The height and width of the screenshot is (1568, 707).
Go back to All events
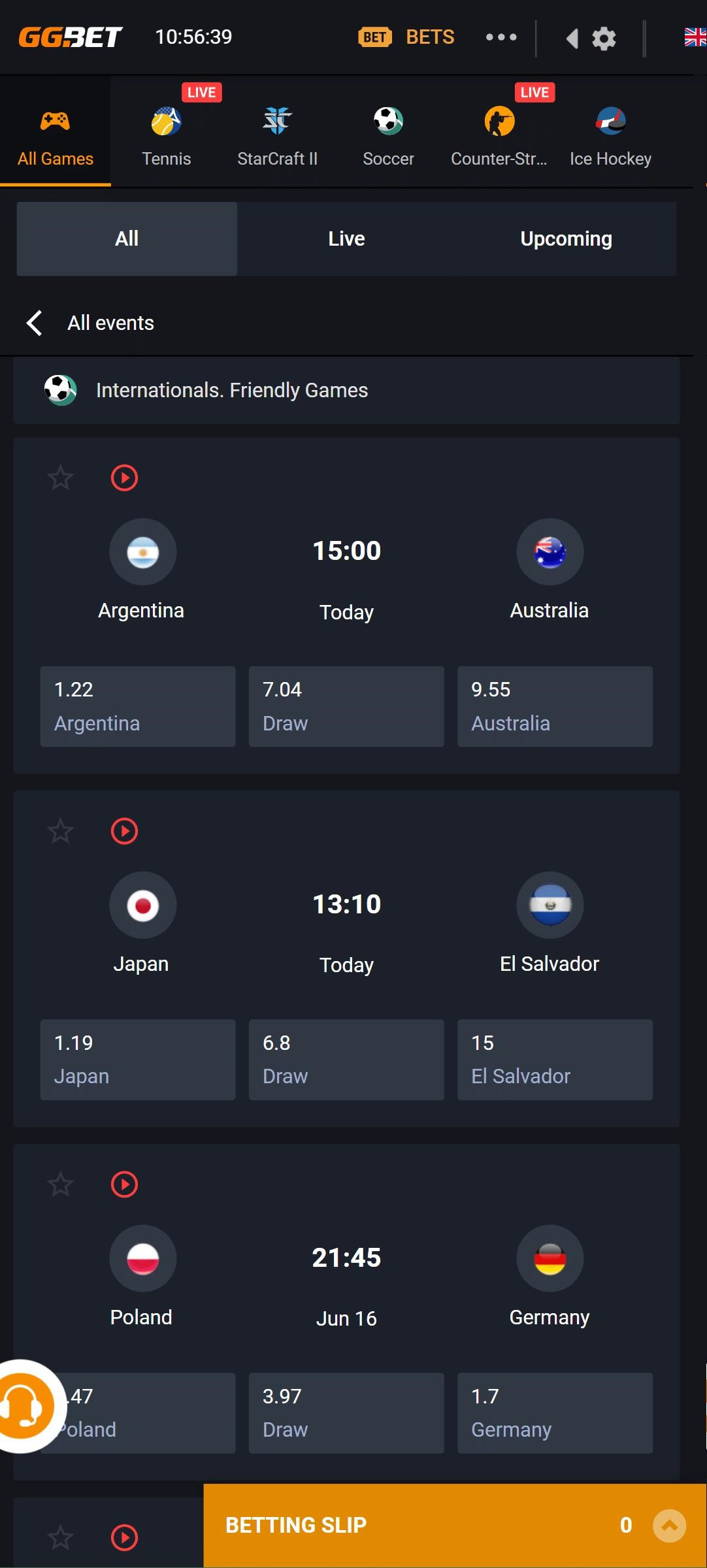pos(90,323)
